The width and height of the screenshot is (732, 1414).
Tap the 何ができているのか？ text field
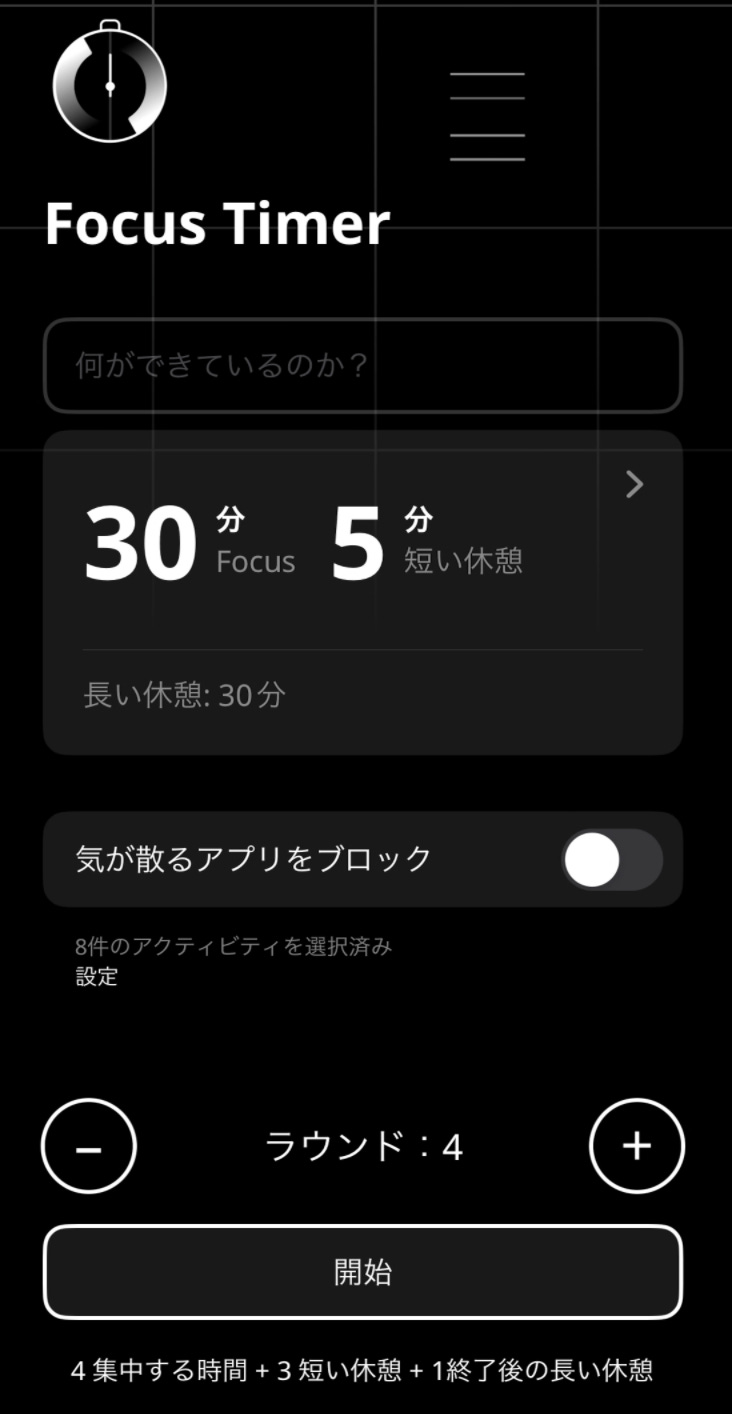point(362,365)
